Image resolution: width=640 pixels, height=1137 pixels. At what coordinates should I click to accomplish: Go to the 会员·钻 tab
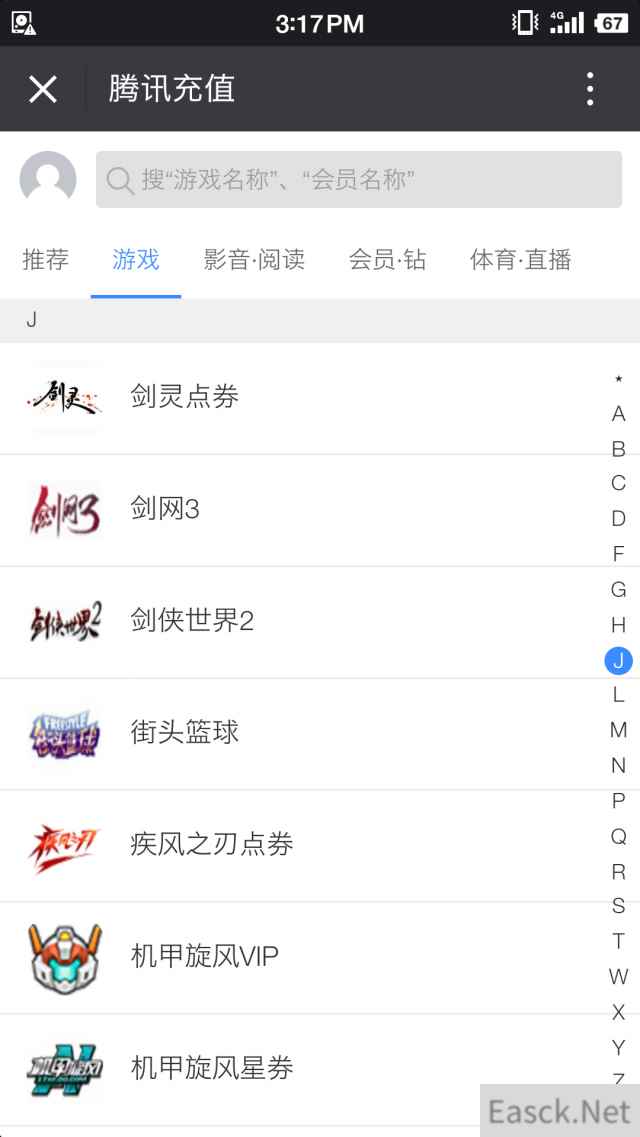pyautogui.click(x=387, y=260)
